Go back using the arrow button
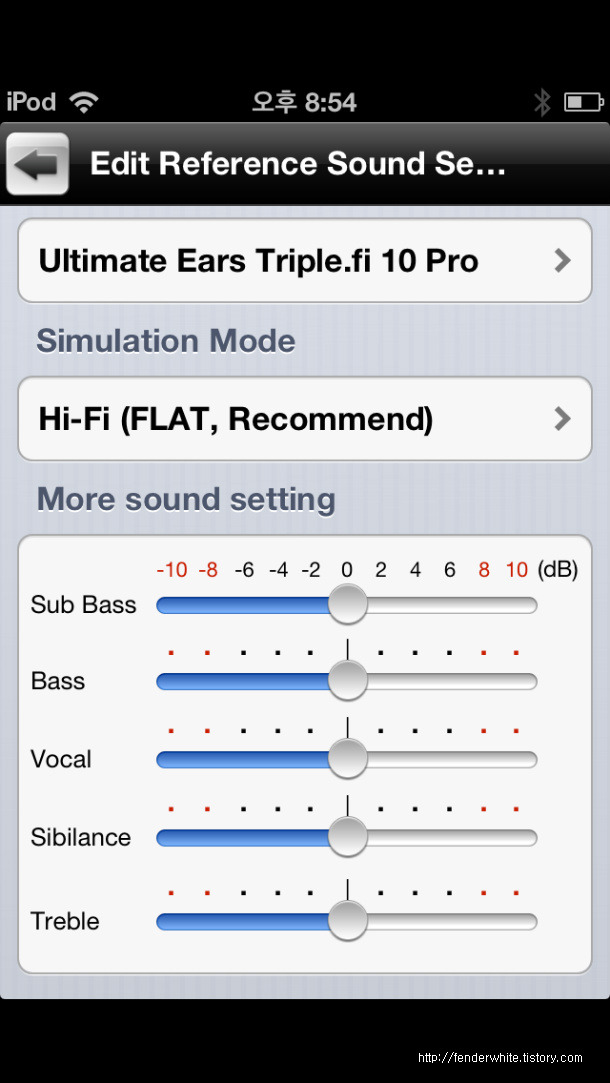The width and height of the screenshot is (610, 1083). (37, 164)
